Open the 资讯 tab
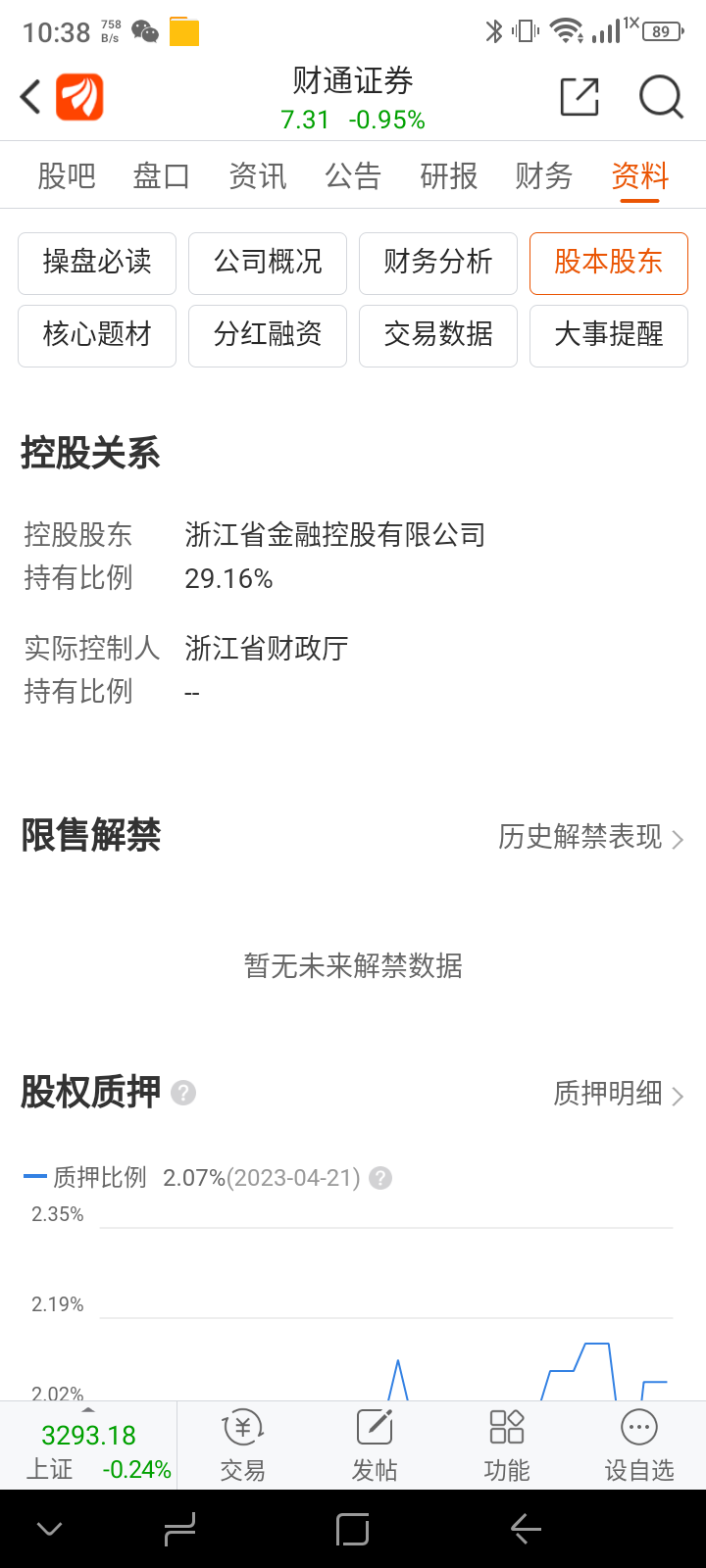This screenshot has width=706, height=1568. click(258, 176)
